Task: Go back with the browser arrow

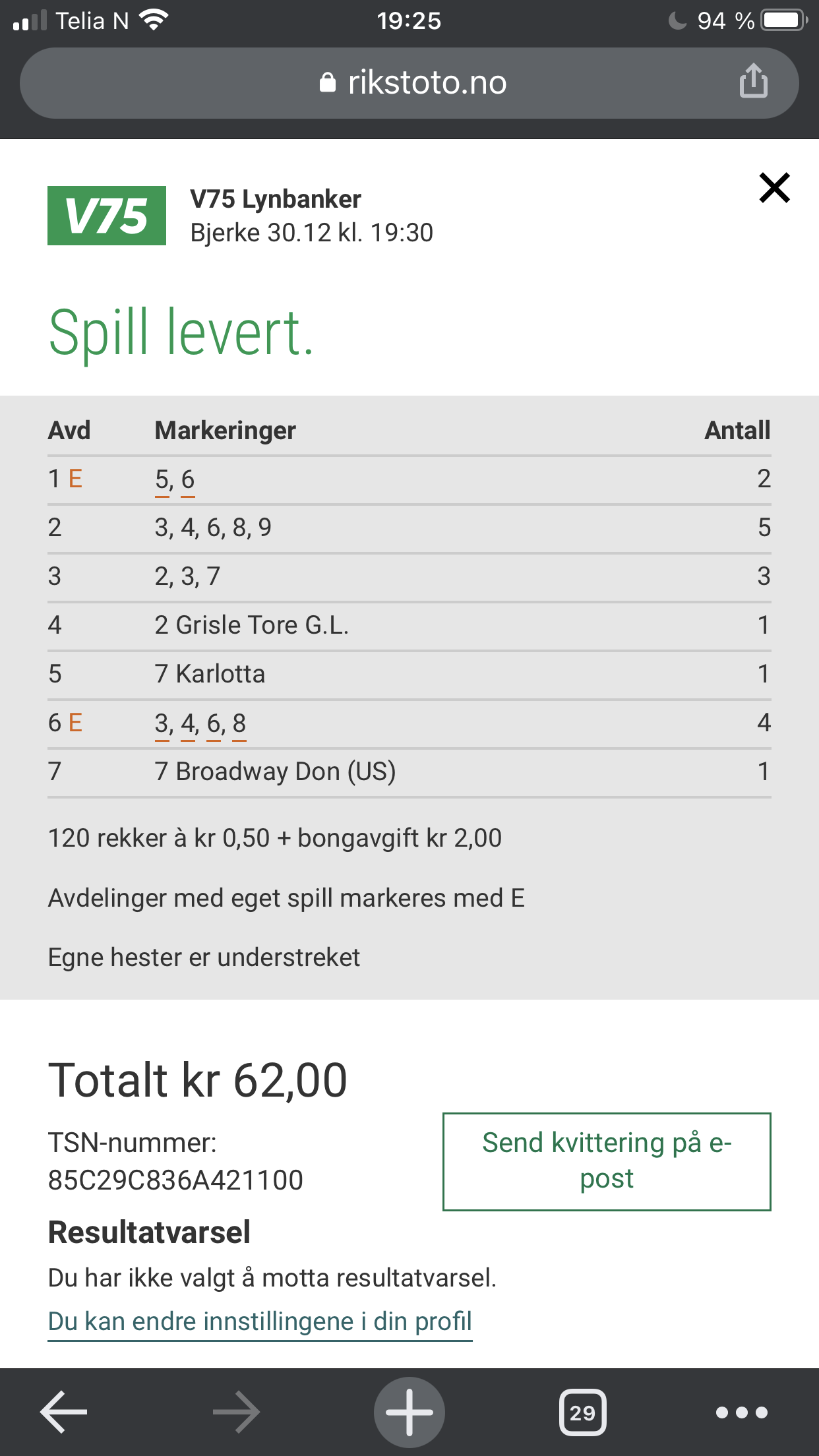Action: [x=64, y=1412]
